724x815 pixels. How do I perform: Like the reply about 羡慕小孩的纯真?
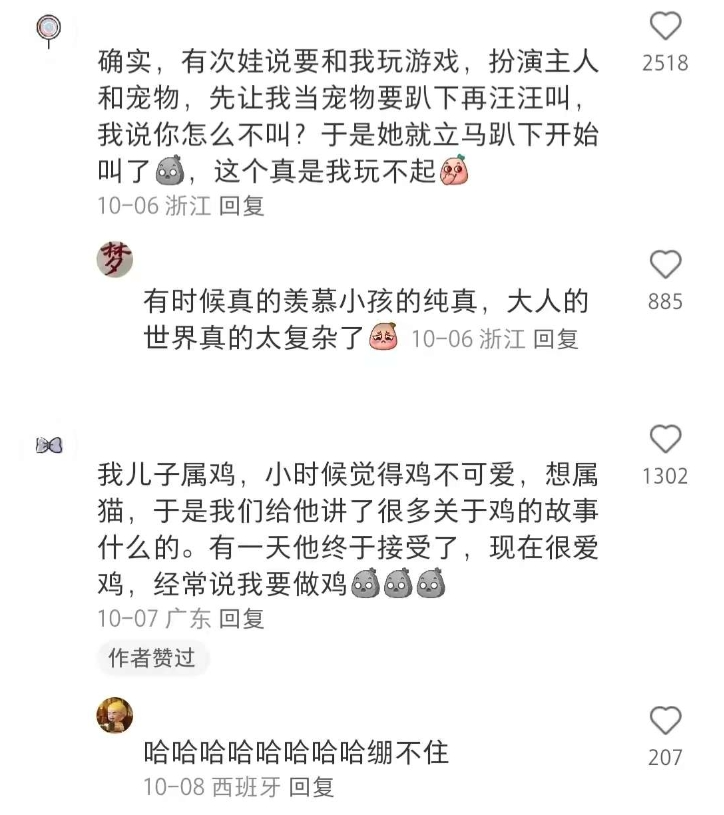click(665, 265)
